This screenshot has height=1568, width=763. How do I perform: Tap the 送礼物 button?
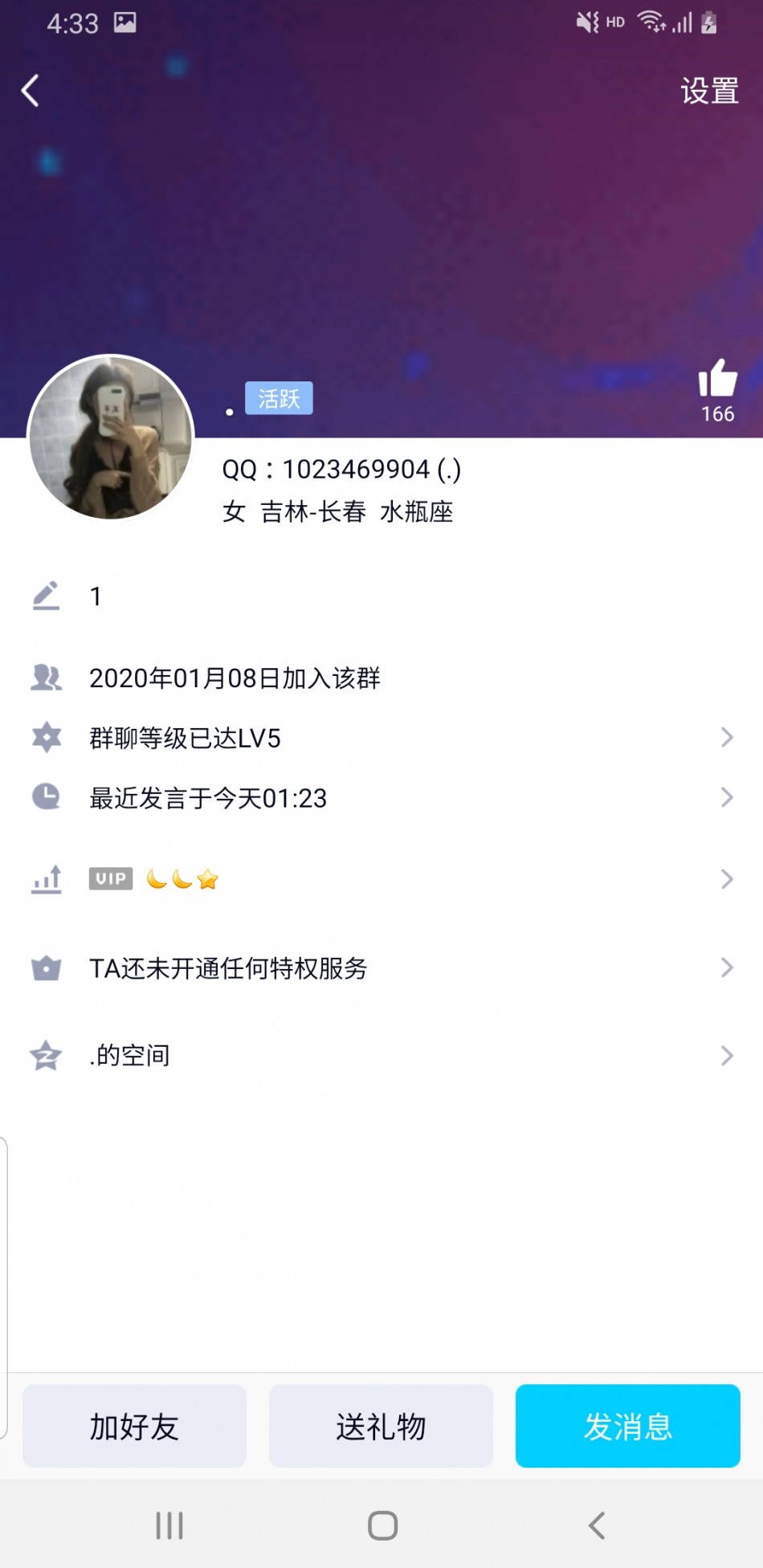pos(381,1427)
